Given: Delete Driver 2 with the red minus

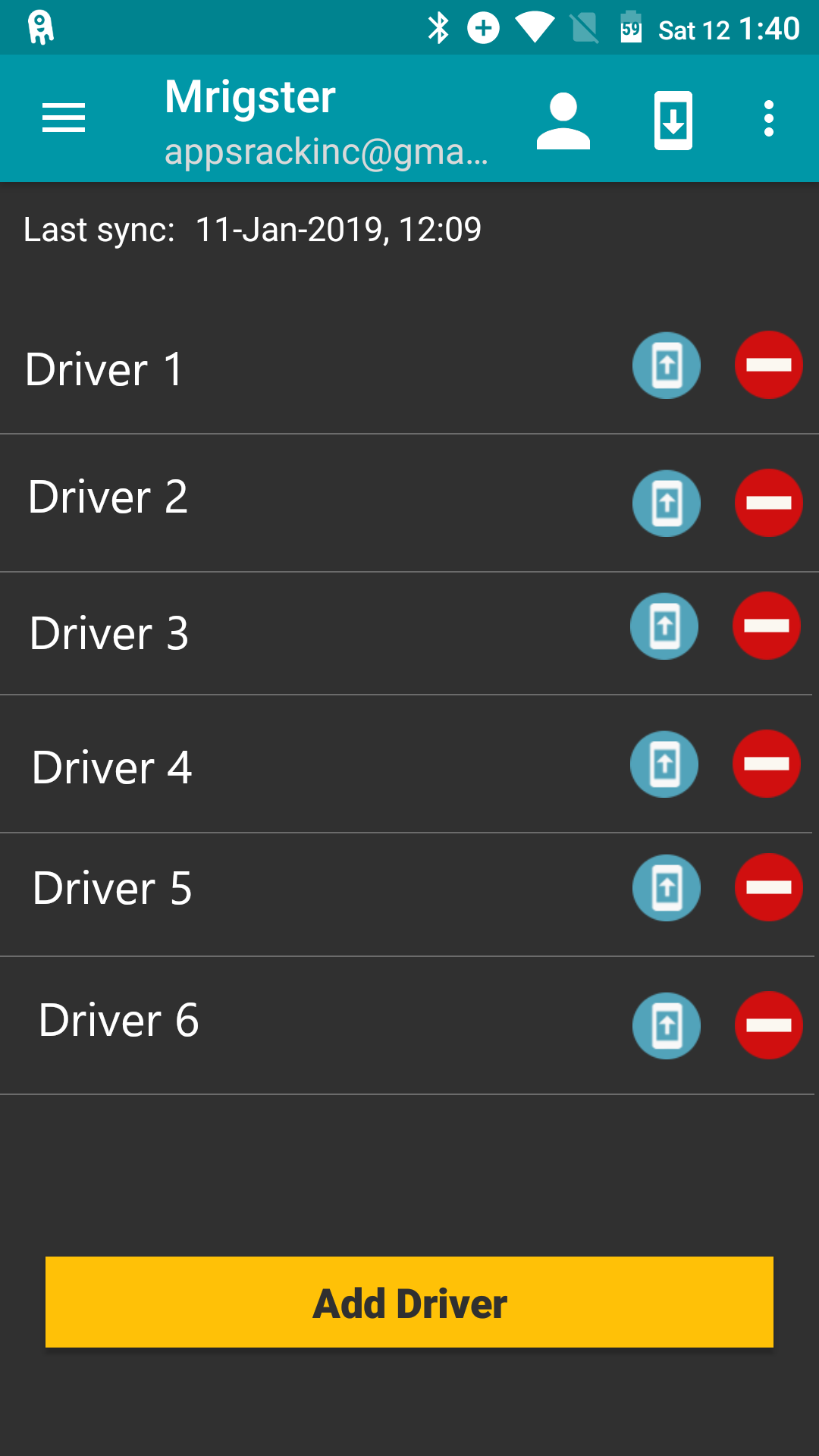Looking at the screenshot, I should tap(769, 503).
